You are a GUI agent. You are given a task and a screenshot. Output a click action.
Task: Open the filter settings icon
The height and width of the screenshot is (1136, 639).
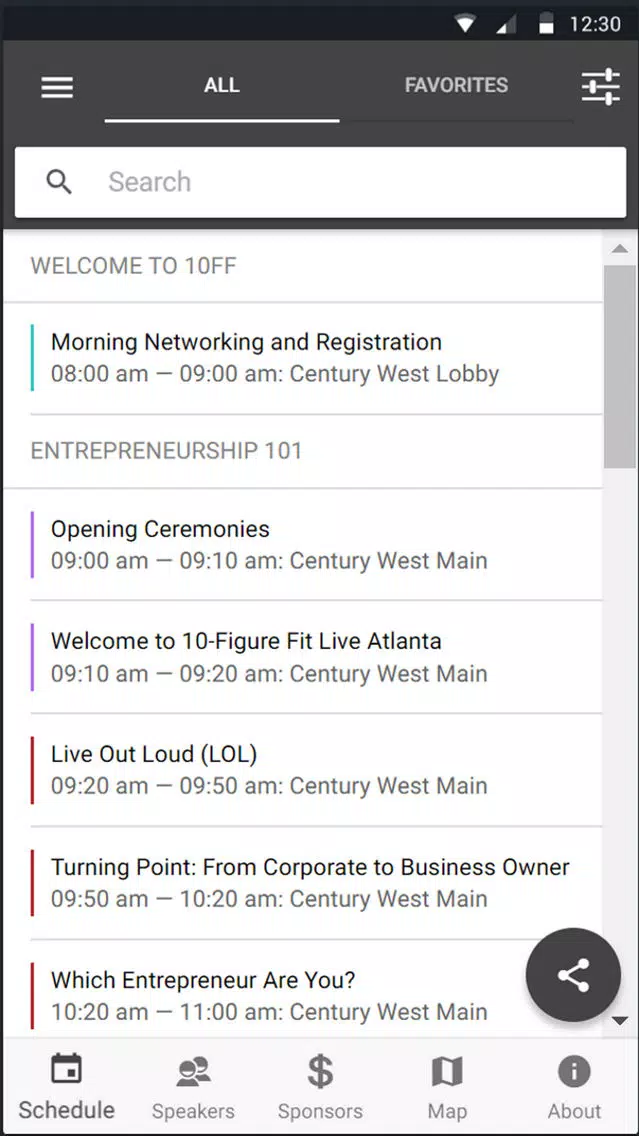[601, 87]
